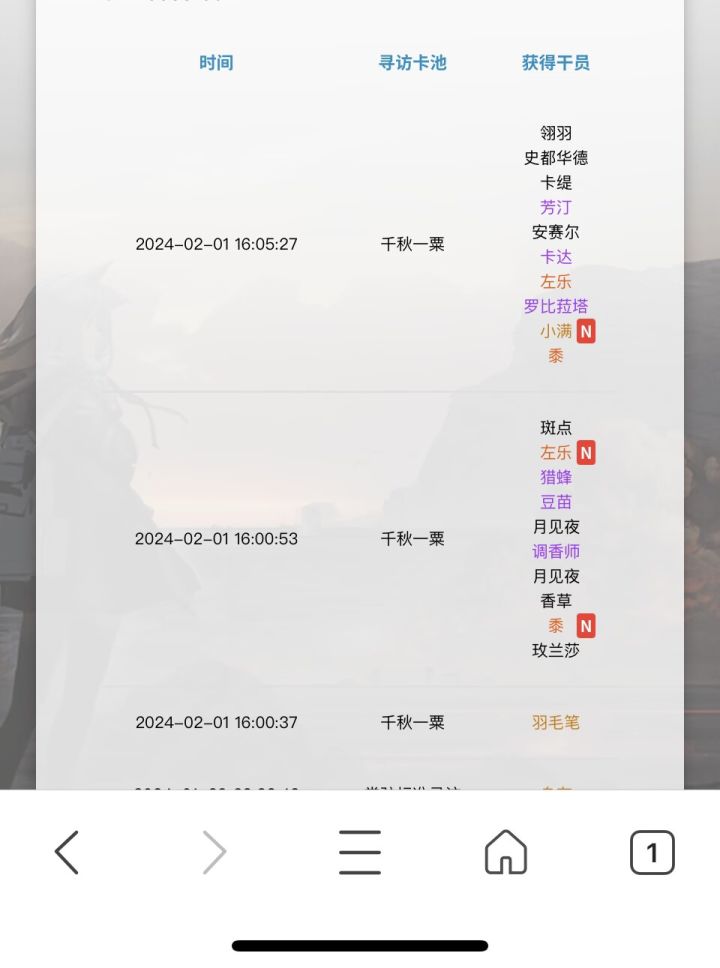Screen dimensions: 720x968
Task: Open the browser menu with the hamburger icon
Action: click(360, 851)
